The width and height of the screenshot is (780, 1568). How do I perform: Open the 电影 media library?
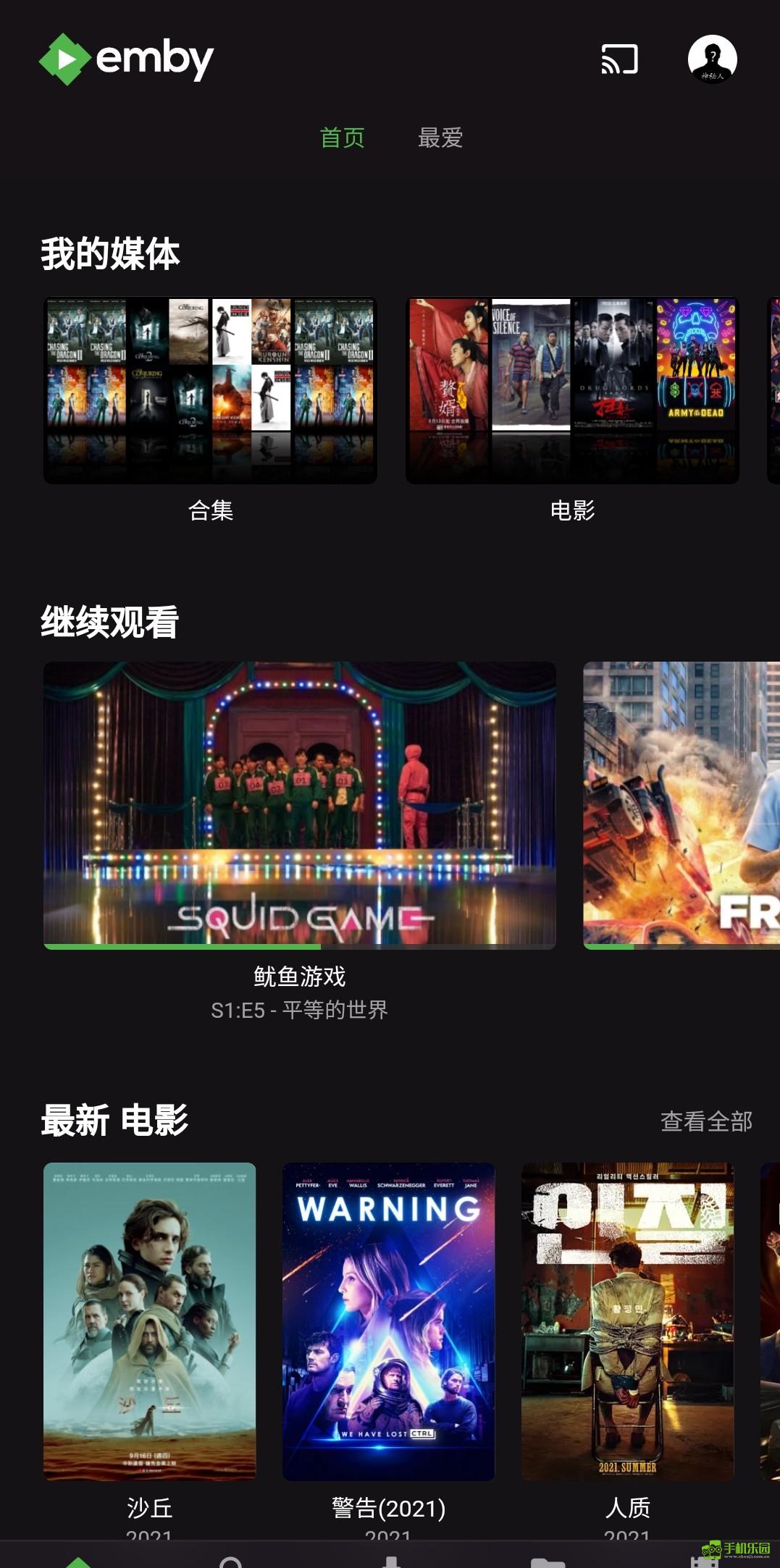click(572, 391)
